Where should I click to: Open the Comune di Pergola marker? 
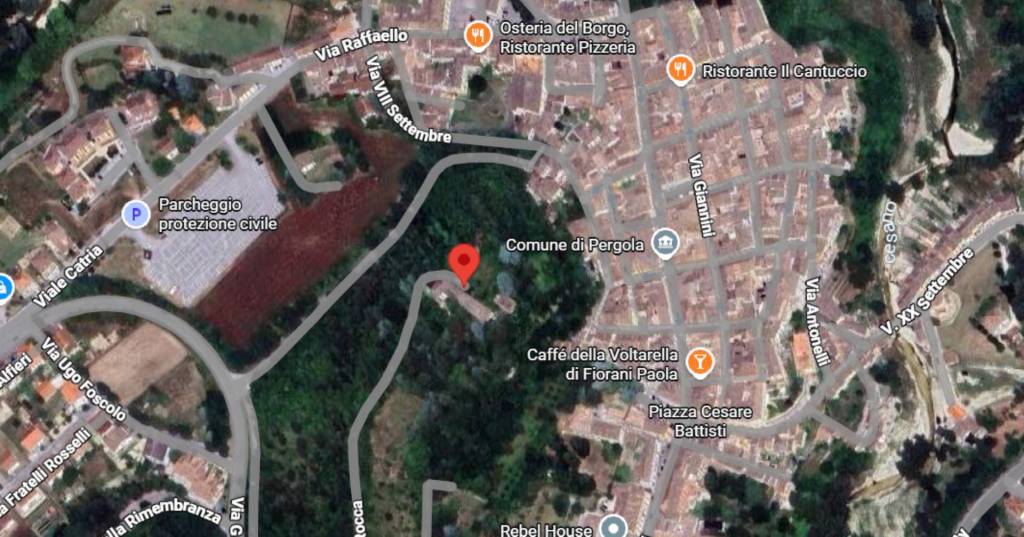point(664,244)
